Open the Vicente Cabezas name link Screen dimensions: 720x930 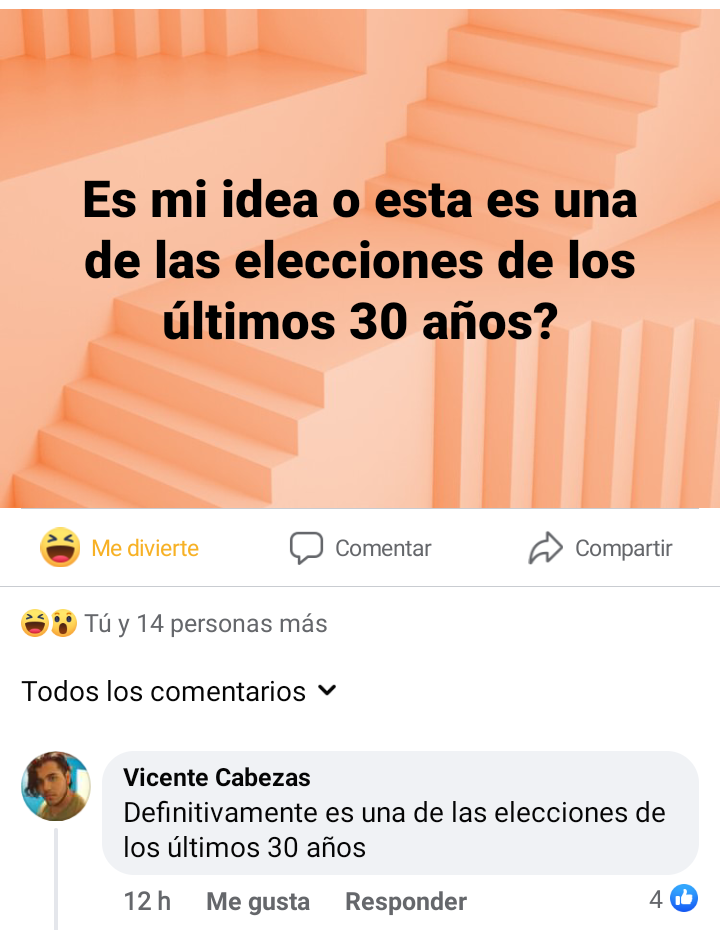(217, 778)
